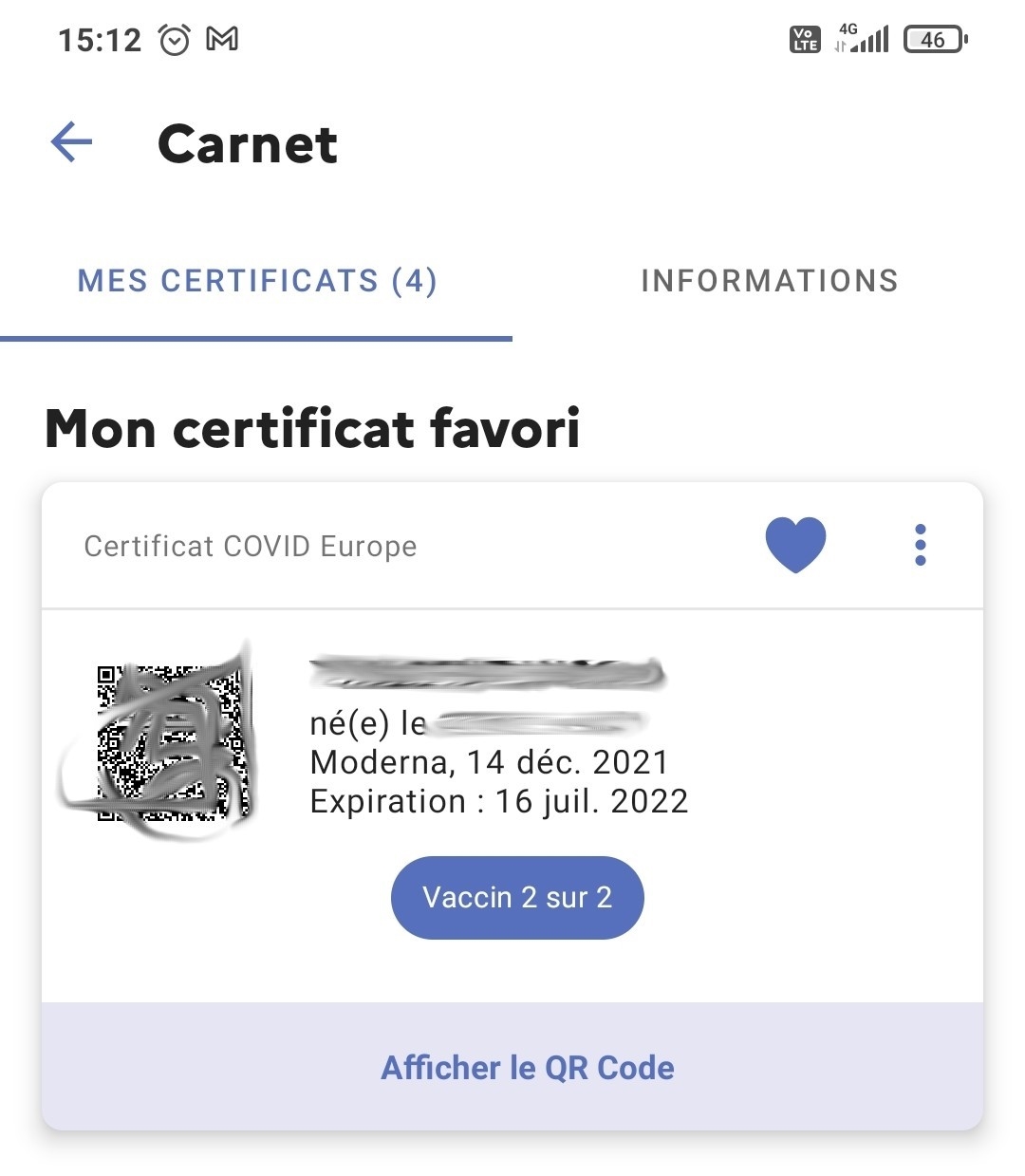1025x1176 pixels.
Task: Unfavorite the certificate via heart icon
Action: point(795,545)
